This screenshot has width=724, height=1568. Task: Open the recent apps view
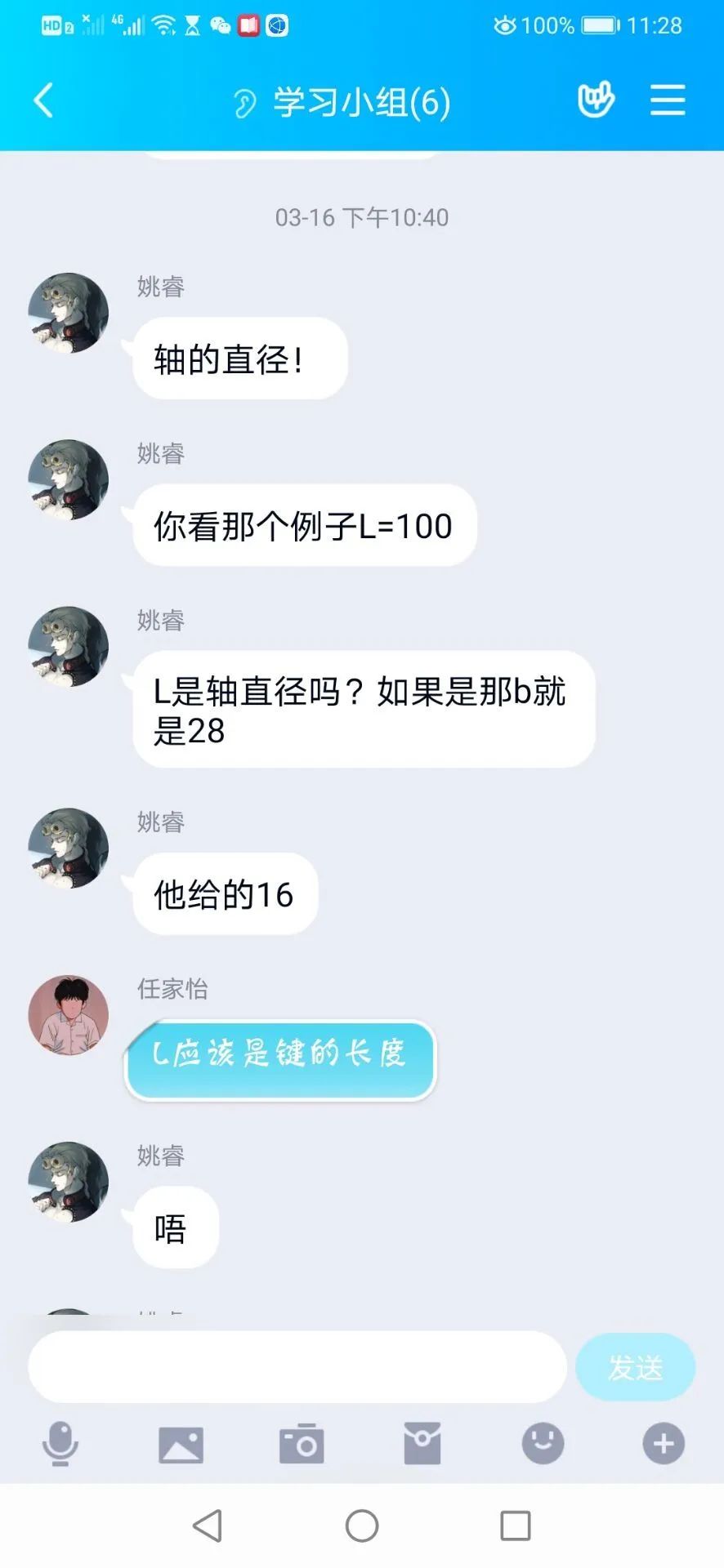[x=515, y=1525]
